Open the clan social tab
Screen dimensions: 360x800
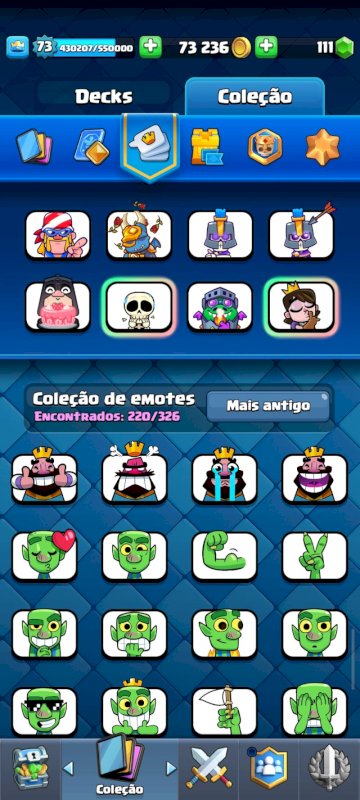coord(268,769)
